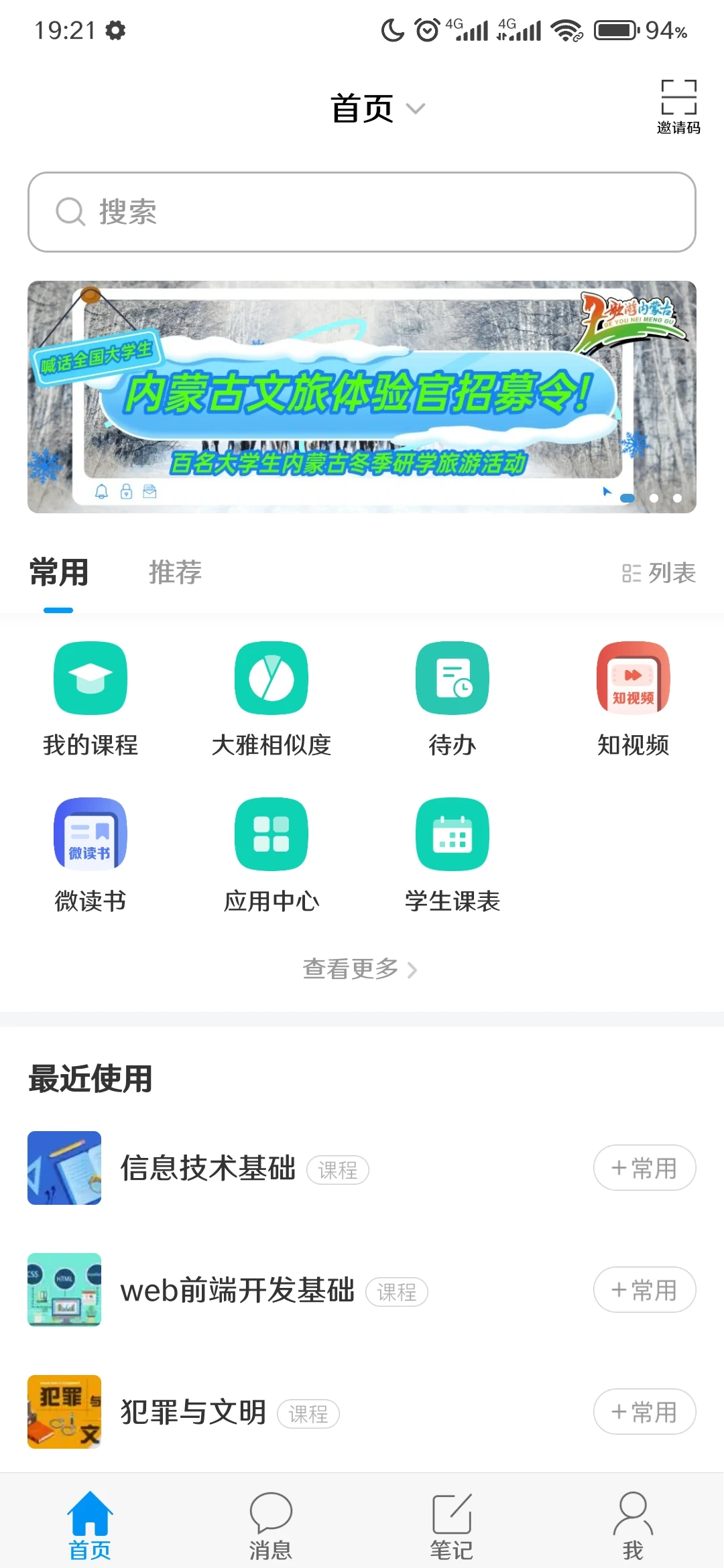The height and width of the screenshot is (1568, 724).
Task: Switch layout to 列表 view
Action: [x=659, y=573]
